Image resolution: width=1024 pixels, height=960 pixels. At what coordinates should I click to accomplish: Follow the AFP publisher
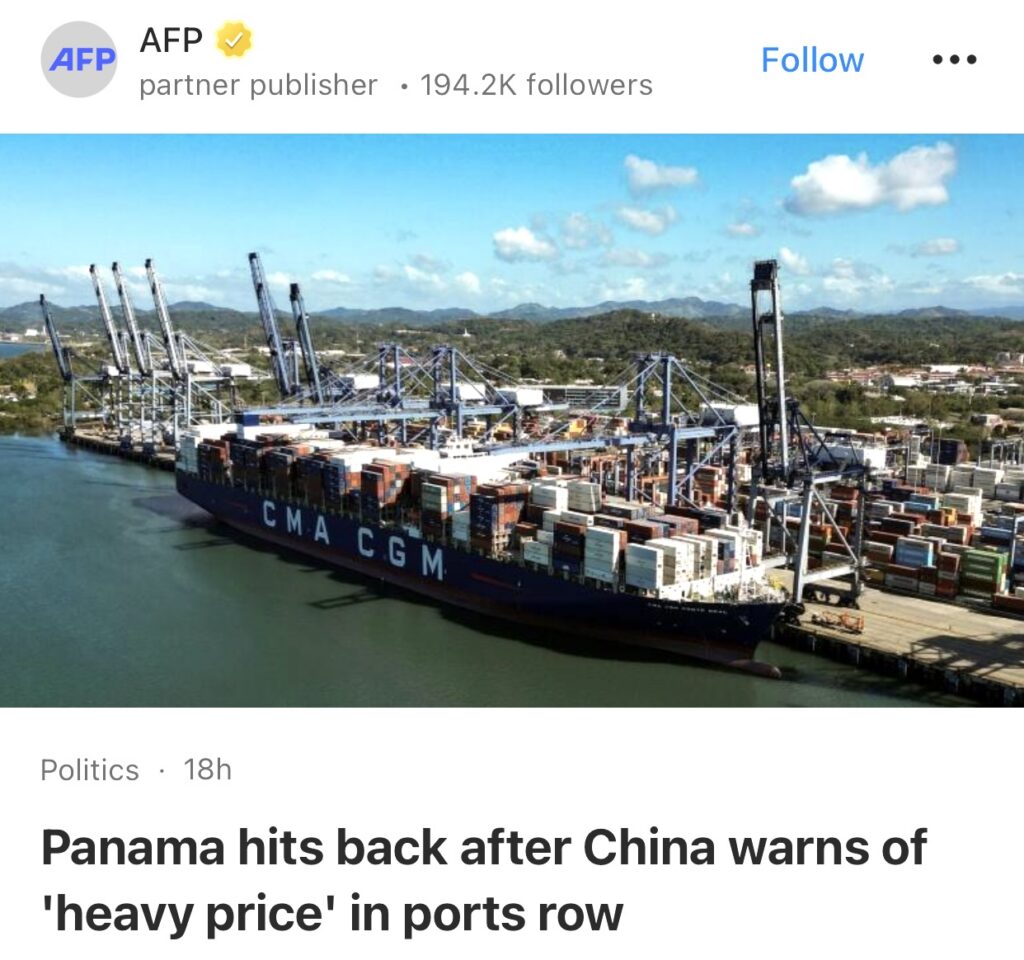(811, 60)
